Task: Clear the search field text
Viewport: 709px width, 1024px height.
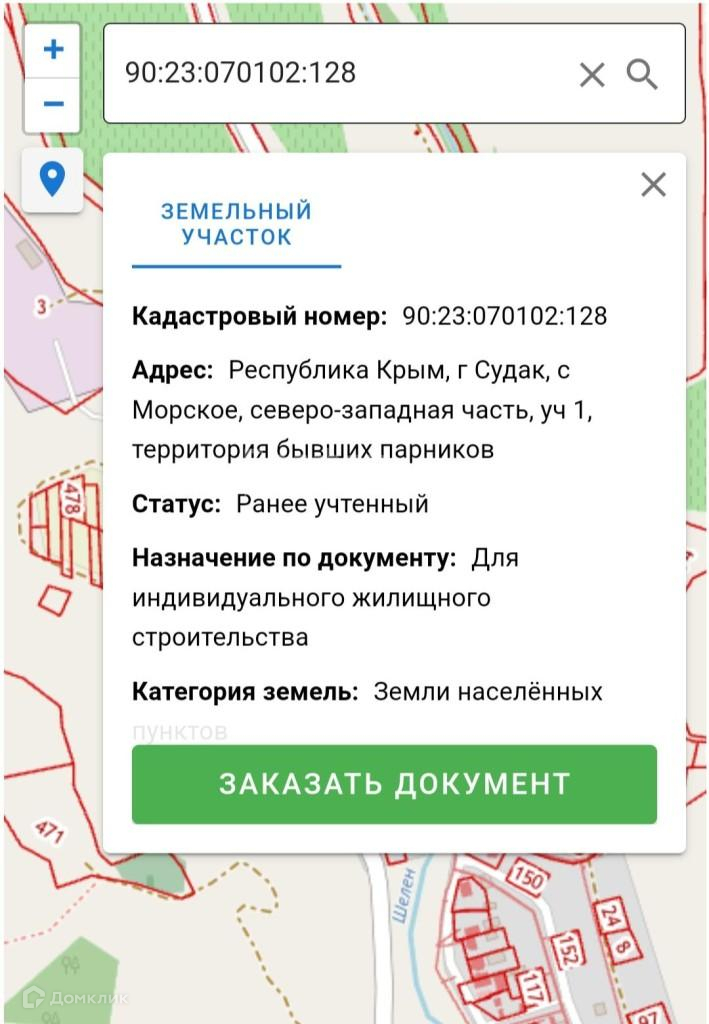Action: [592, 74]
